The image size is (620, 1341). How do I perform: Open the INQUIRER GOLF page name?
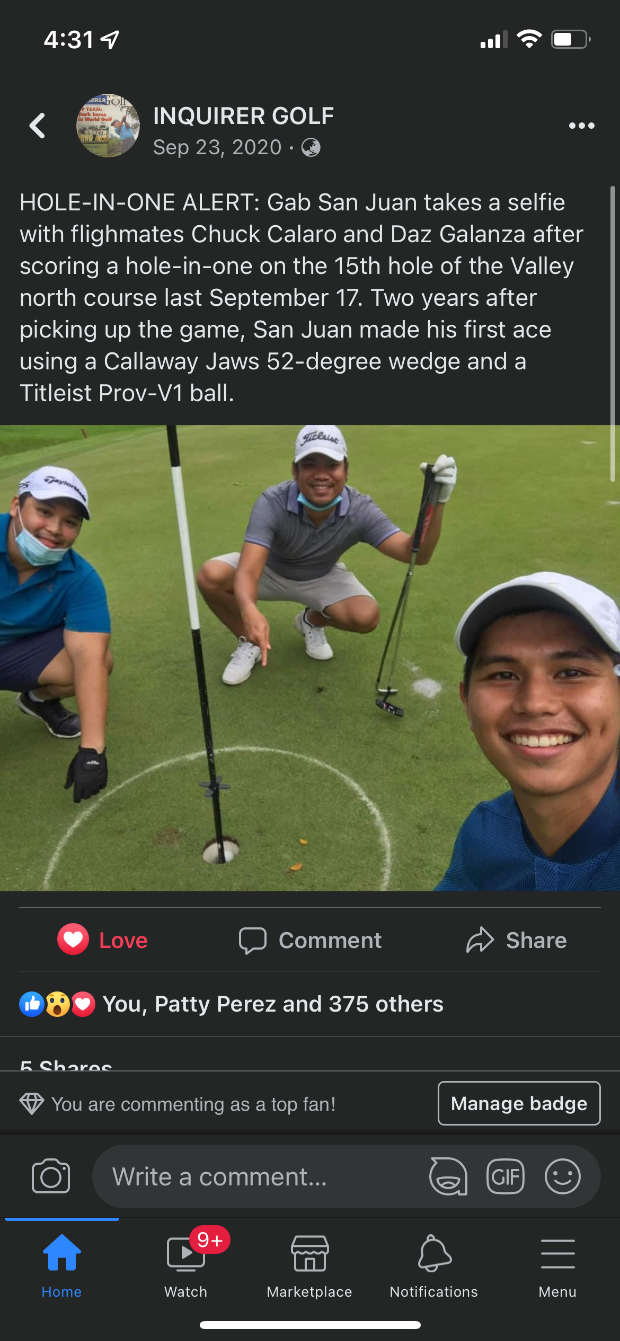click(x=243, y=116)
